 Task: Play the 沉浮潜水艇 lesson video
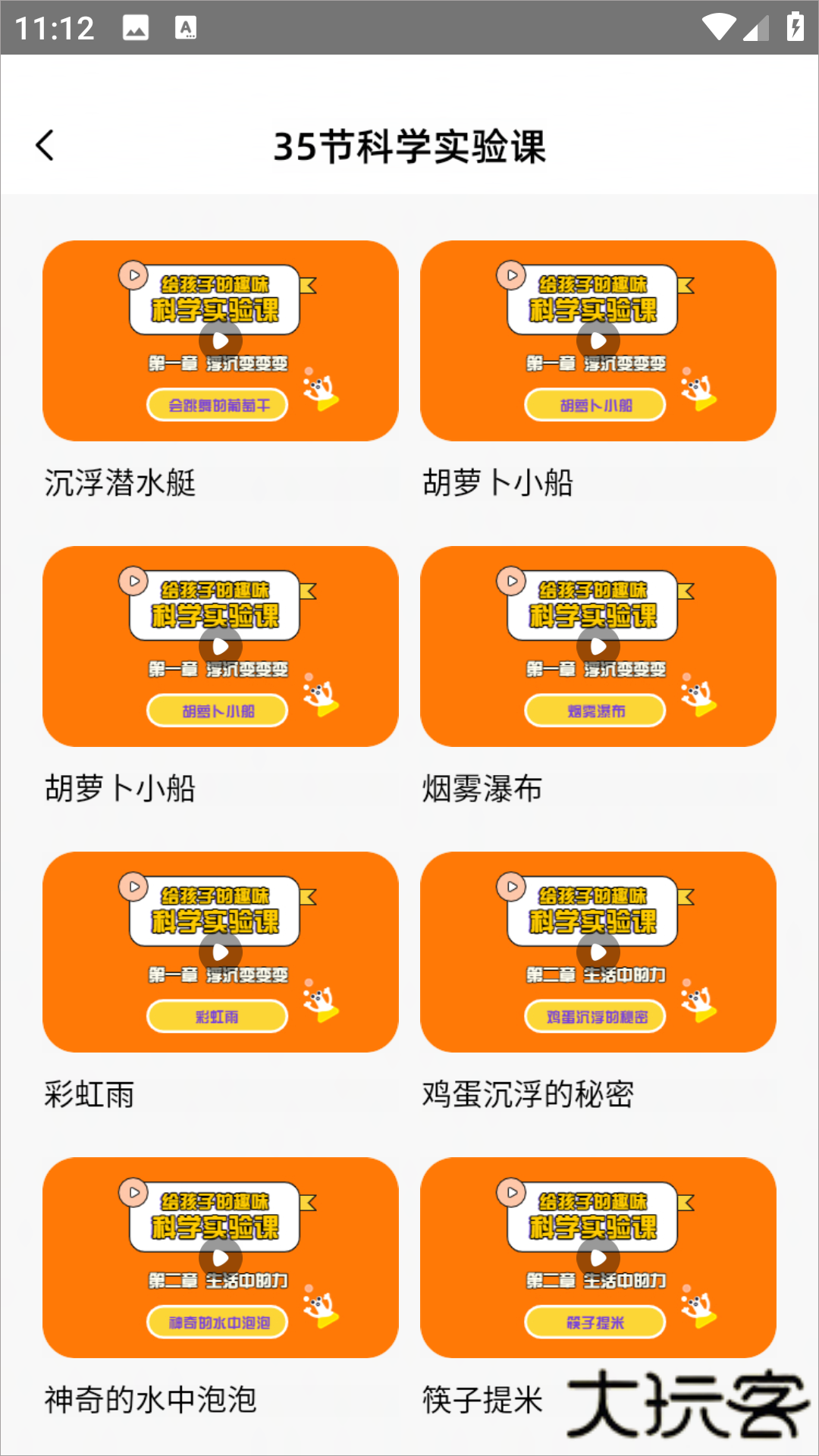pos(221,341)
